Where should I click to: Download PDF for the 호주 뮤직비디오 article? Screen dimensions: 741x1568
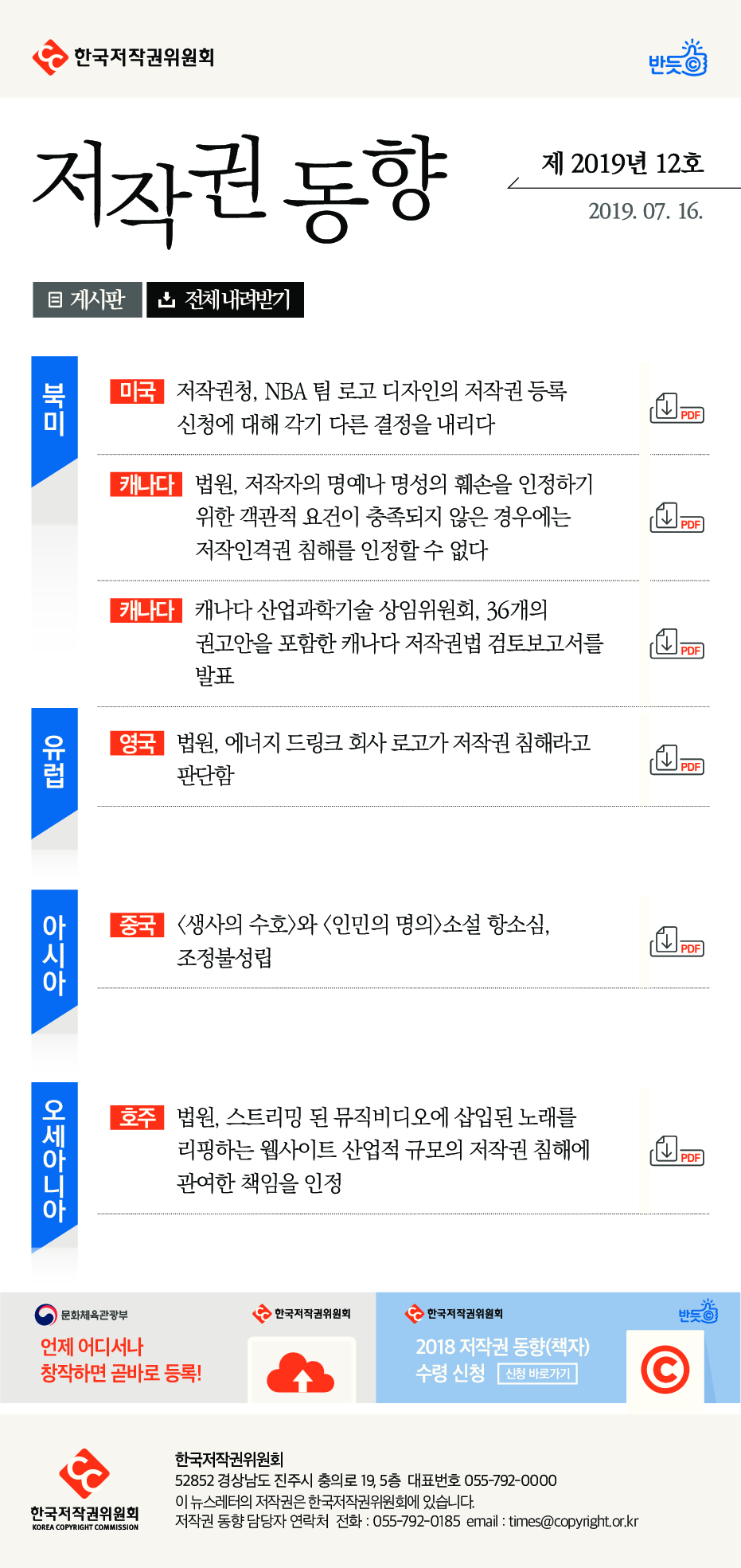pos(677,1151)
